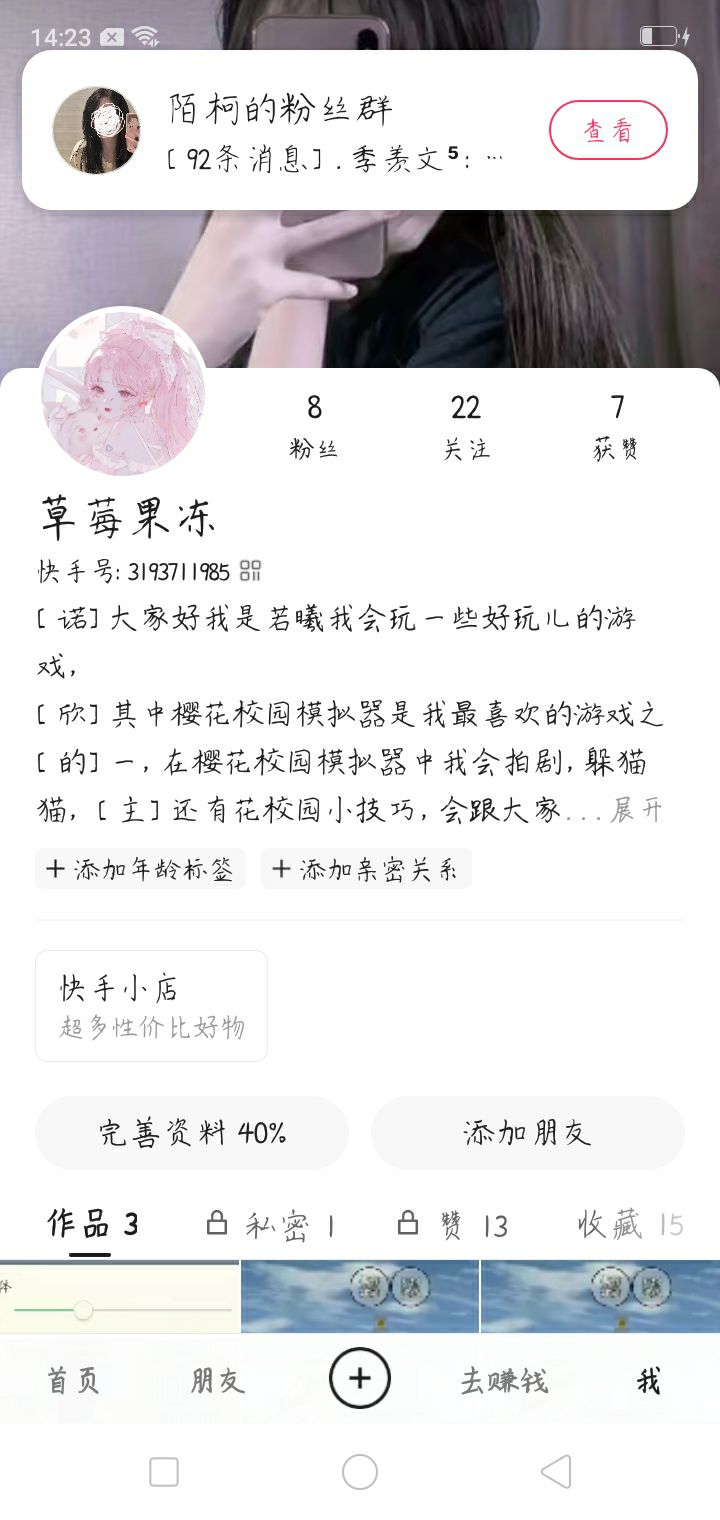Viewport: 720px width, 1520px height.
Task: Open the 朋友 bottom tab
Action: tap(218, 1381)
